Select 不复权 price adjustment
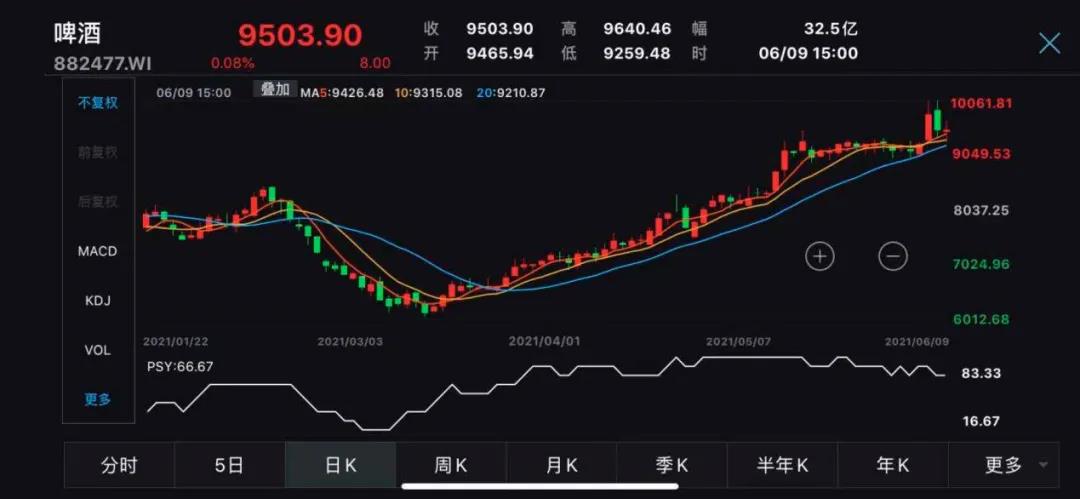This screenshot has height=499, width=1080. [98, 102]
